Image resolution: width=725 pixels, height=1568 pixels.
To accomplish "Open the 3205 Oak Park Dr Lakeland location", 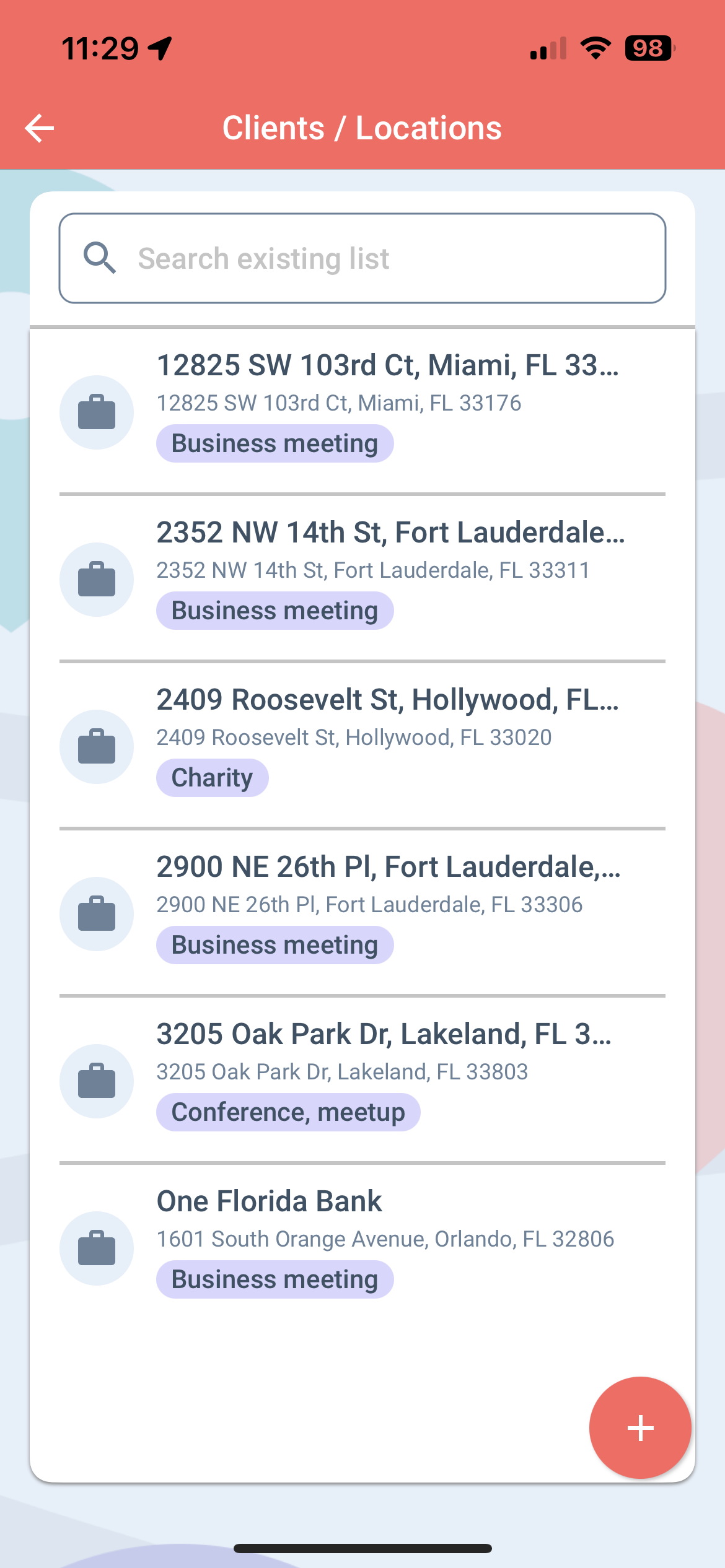I will click(362, 1081).
